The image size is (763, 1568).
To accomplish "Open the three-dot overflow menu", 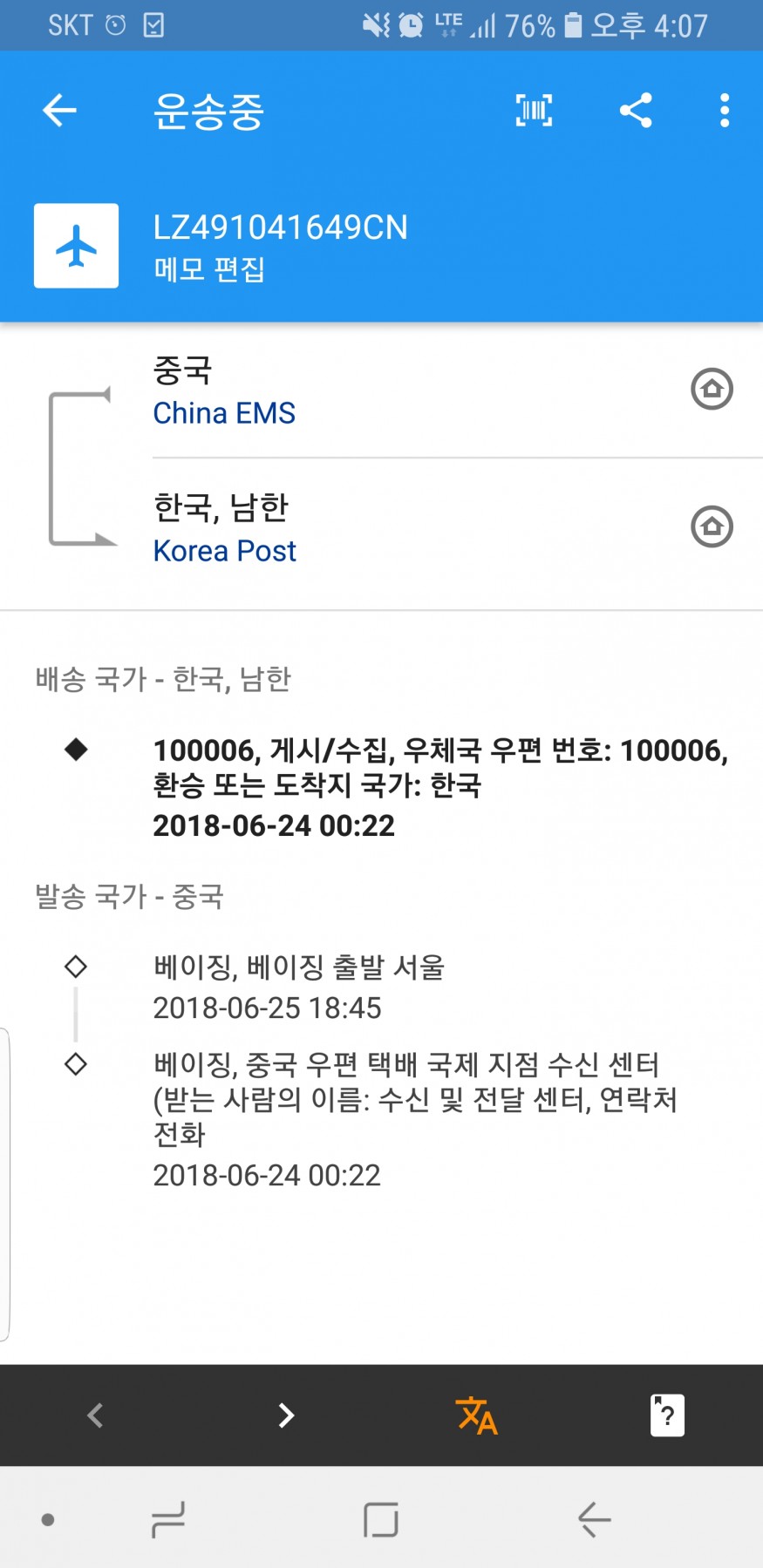I will point(725,111).
